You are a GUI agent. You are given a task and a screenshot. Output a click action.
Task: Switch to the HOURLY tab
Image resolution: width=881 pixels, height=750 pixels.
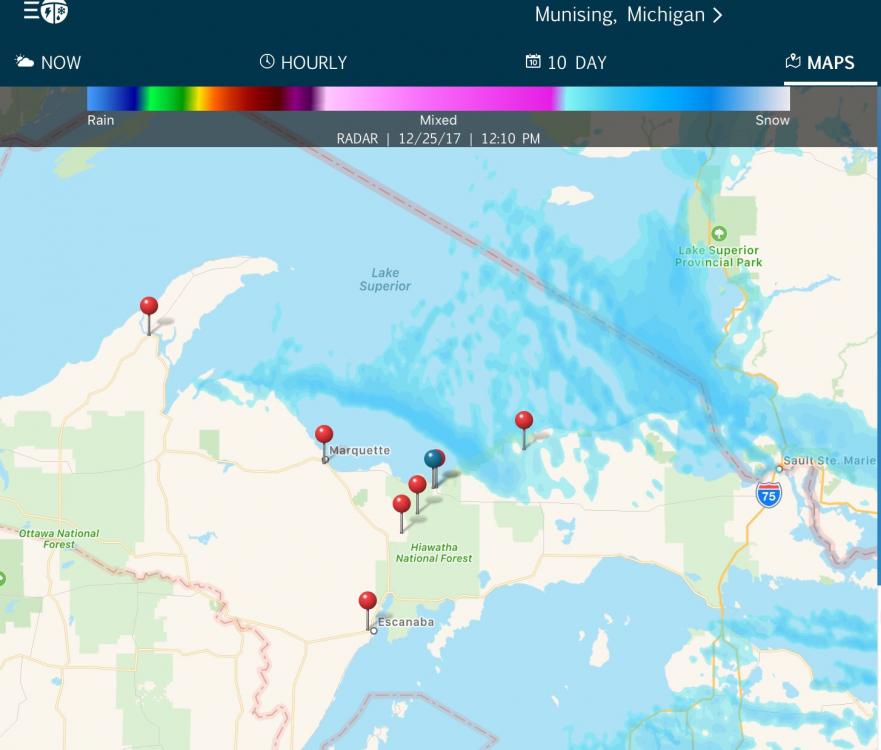(x=303, y=62)
